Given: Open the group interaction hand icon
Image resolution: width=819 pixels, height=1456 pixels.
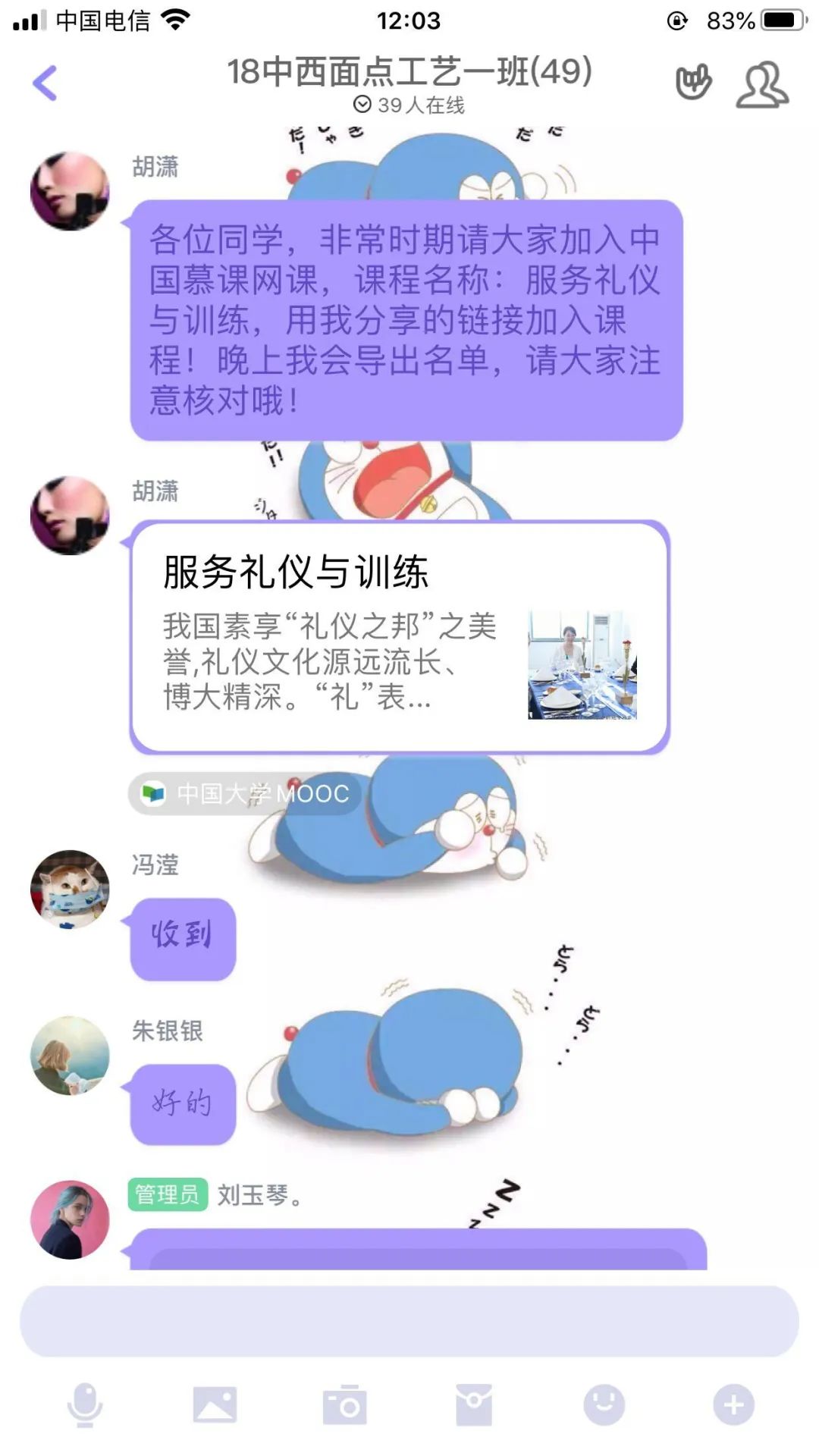Looking at the screenshot, I should (693, 83).
